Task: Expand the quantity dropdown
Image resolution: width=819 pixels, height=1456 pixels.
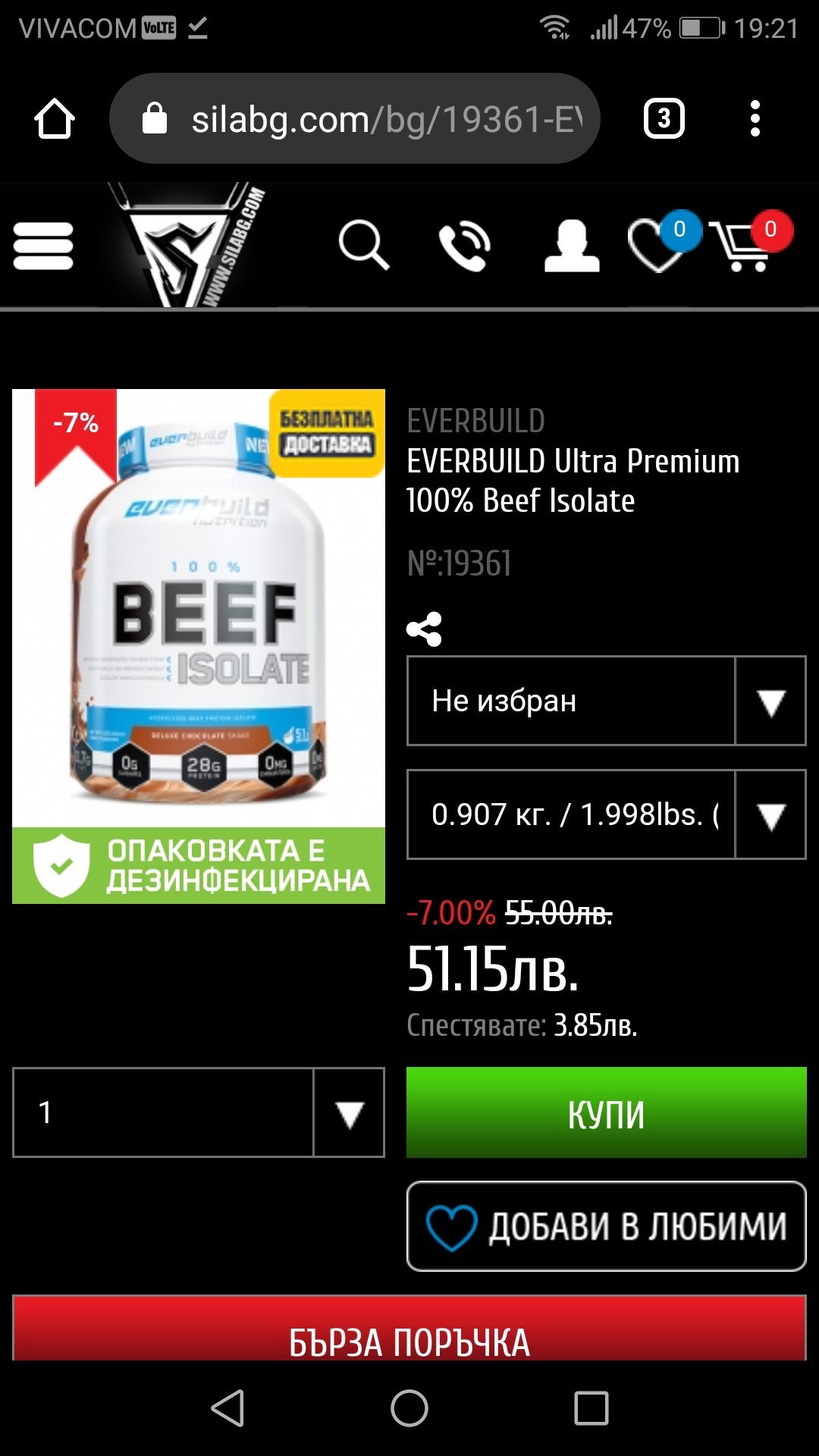Action: (x=198, y=1112)
